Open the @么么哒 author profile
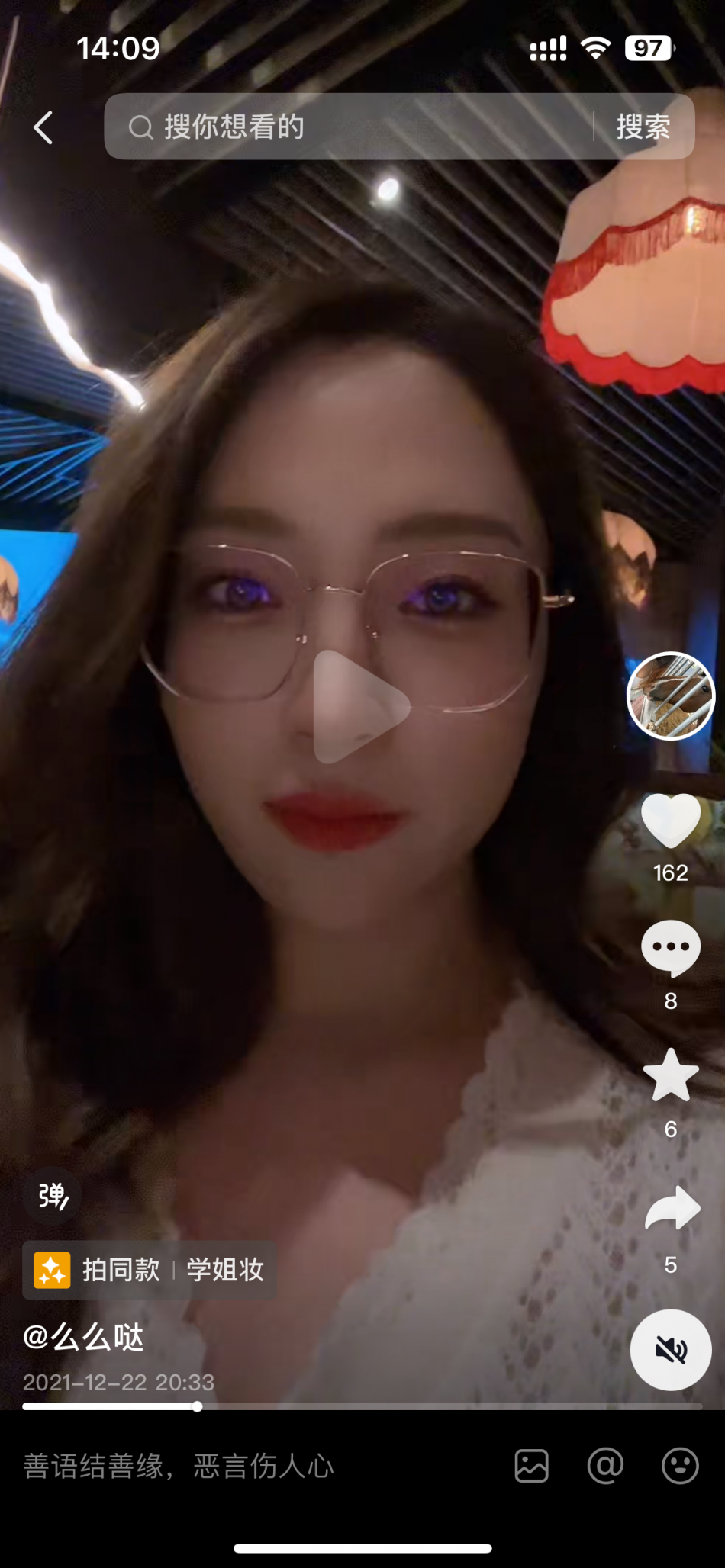Screen dimensions: 725x1568 pyautogui.click(x=84, y=1337)
